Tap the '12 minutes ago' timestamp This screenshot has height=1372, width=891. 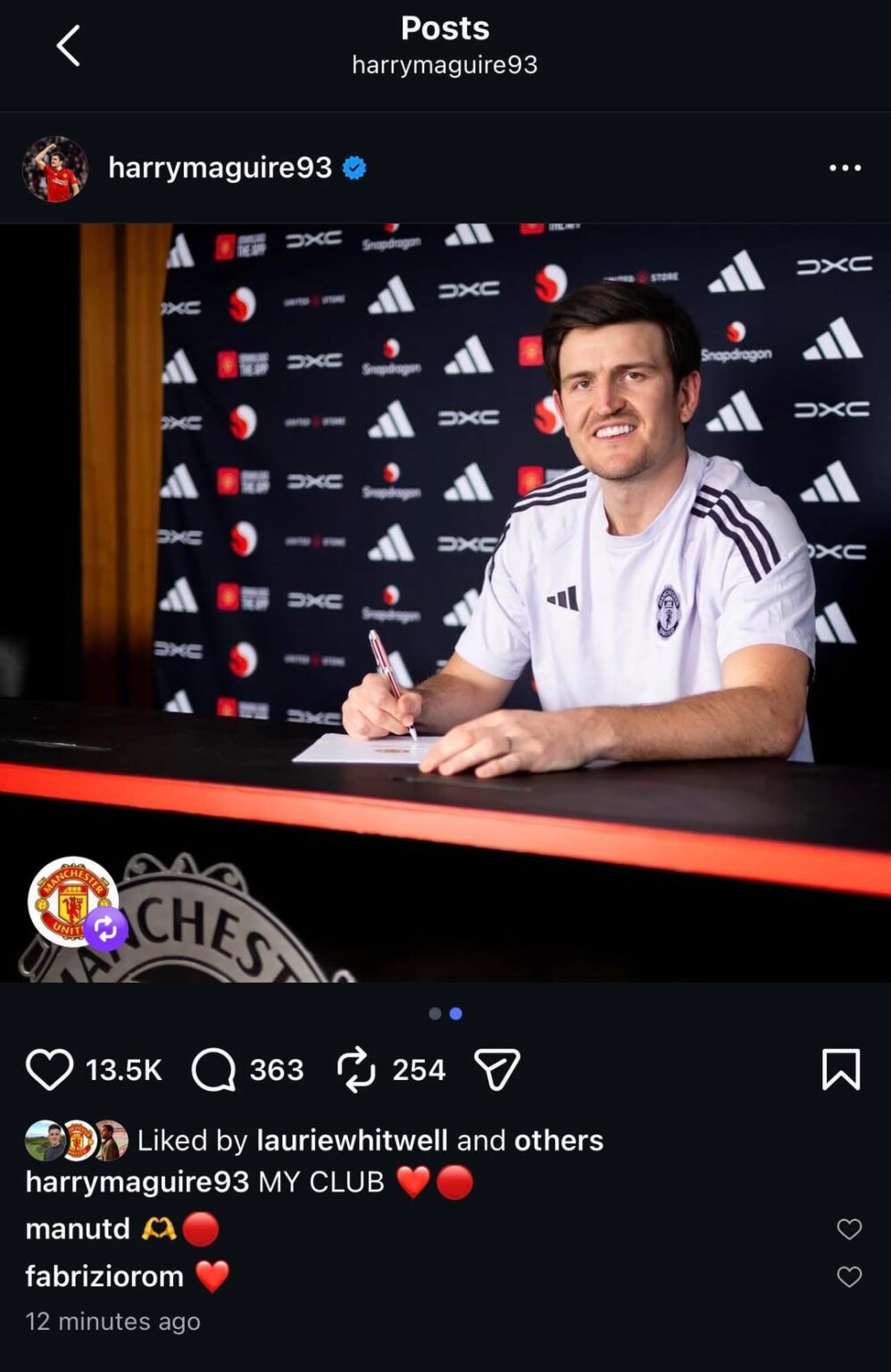pos(111,1322)
